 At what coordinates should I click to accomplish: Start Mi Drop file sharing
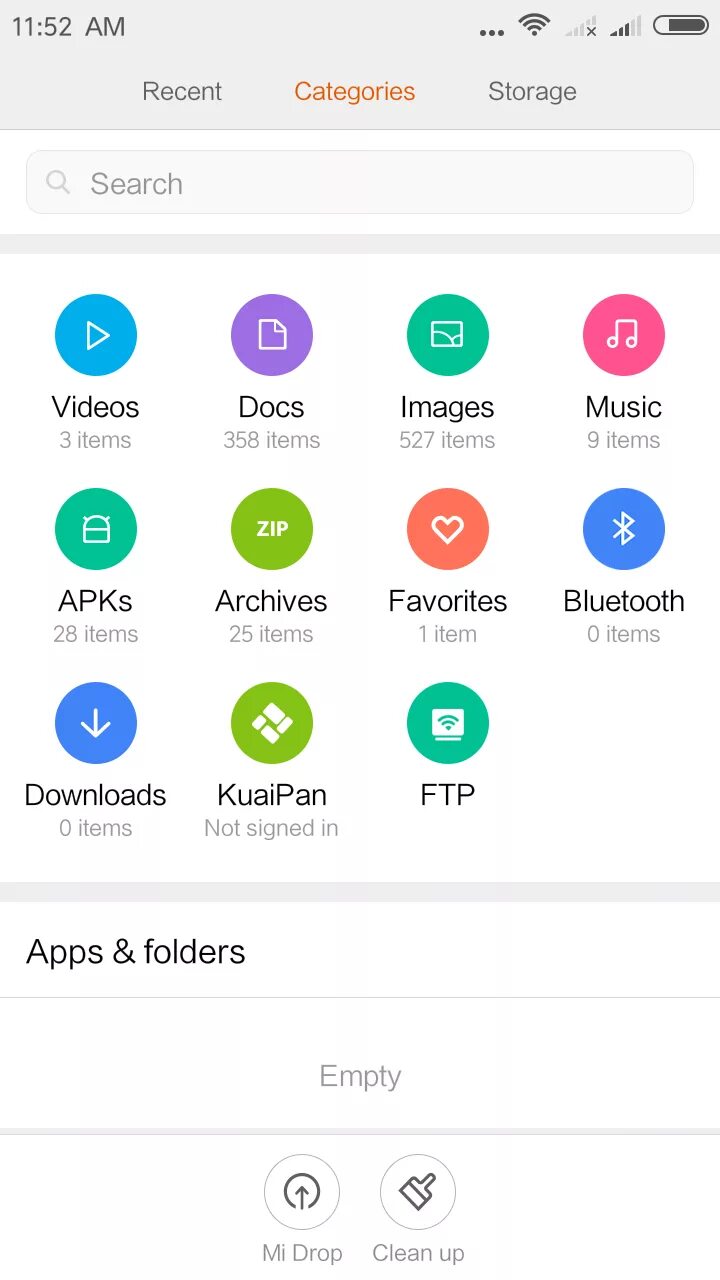302,1192
